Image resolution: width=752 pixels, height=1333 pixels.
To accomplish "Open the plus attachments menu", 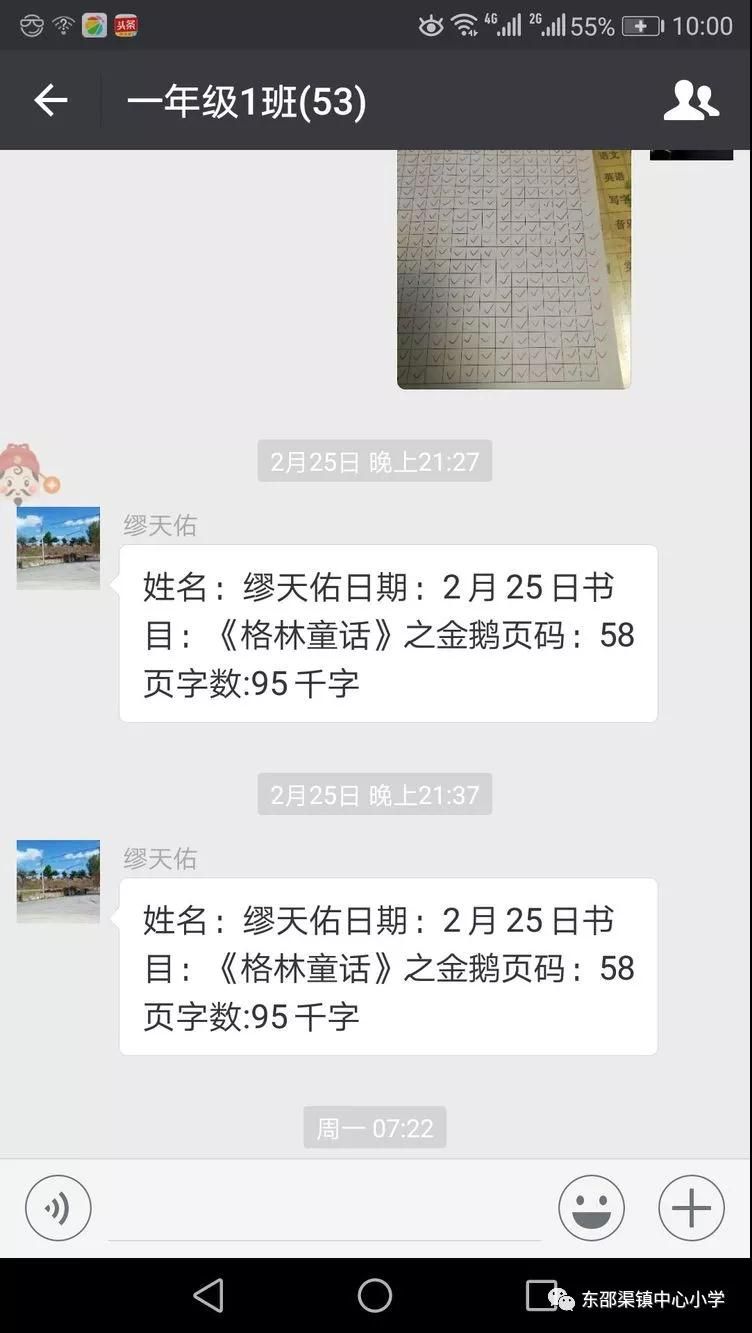I will pos(691,1208).
